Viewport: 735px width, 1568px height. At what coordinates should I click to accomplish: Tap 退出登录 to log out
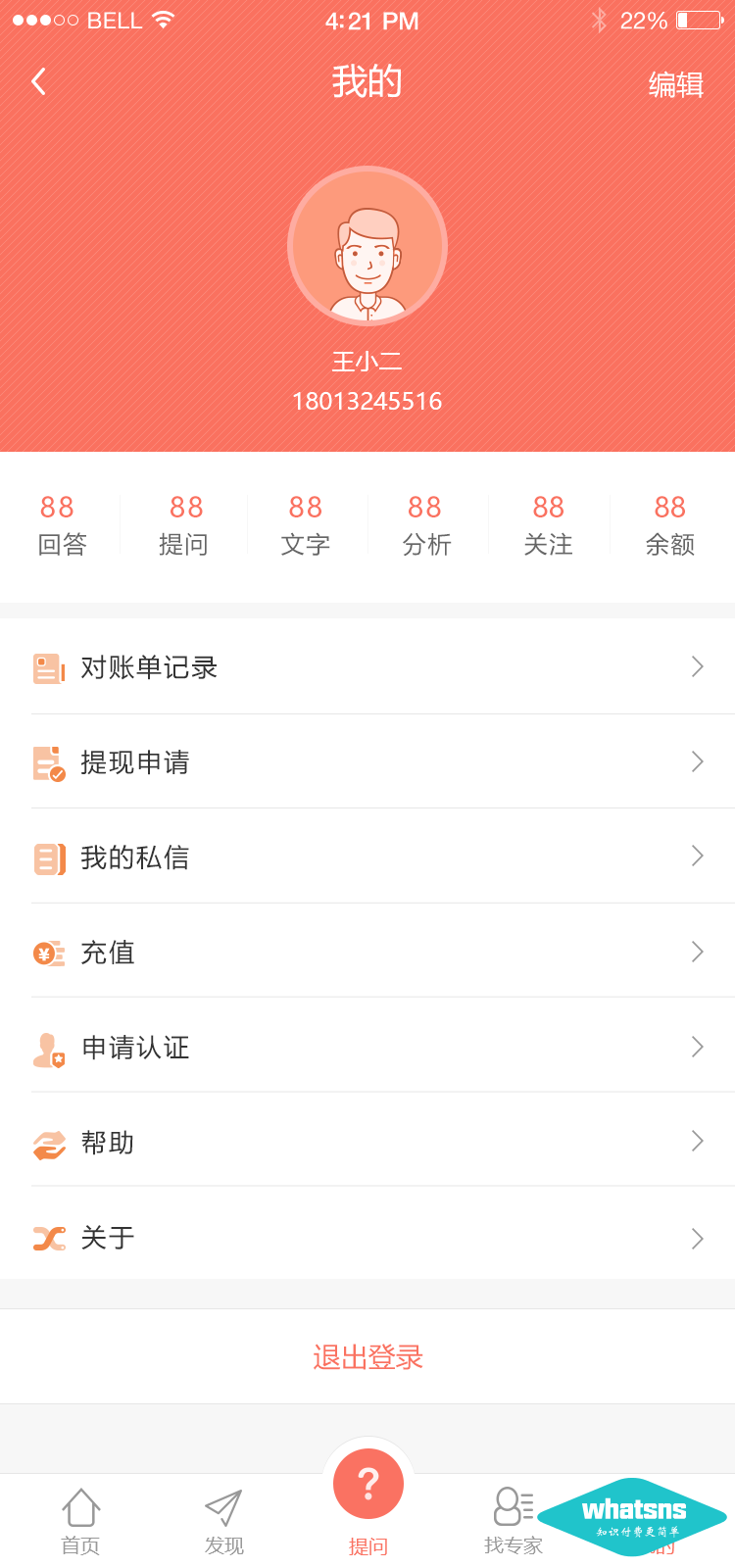pos(367,1357)
